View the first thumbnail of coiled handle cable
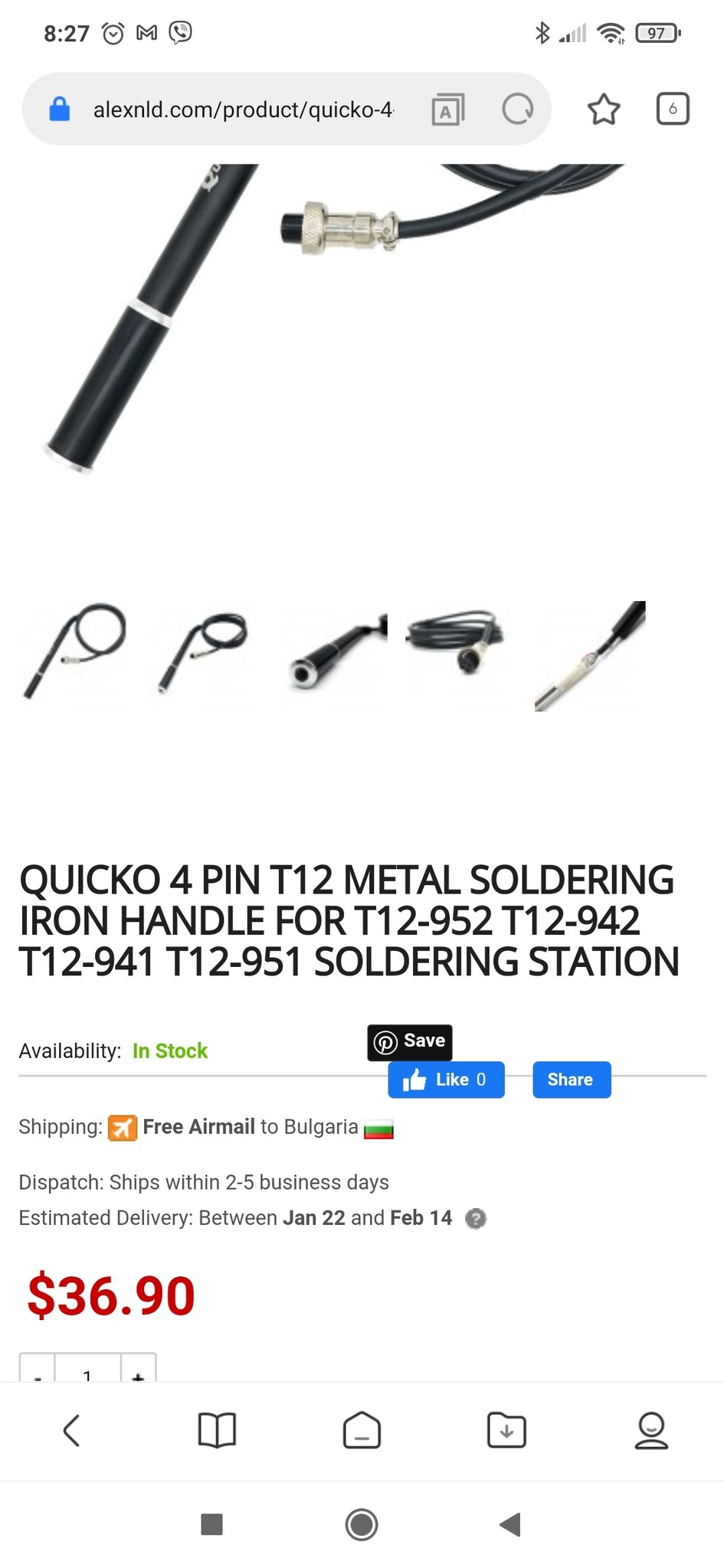 74,652
